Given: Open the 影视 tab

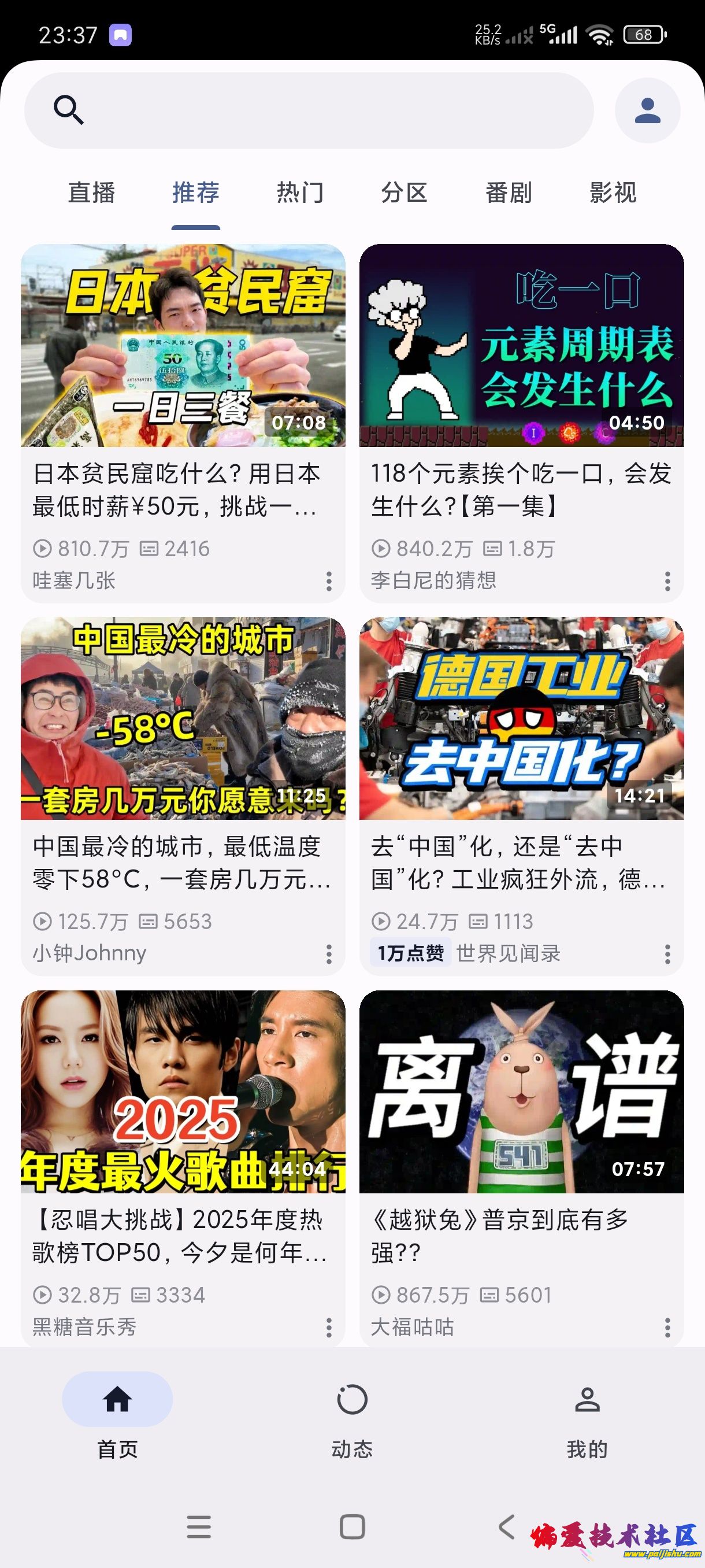Looking at the screenshot, I should pos(613,193).
